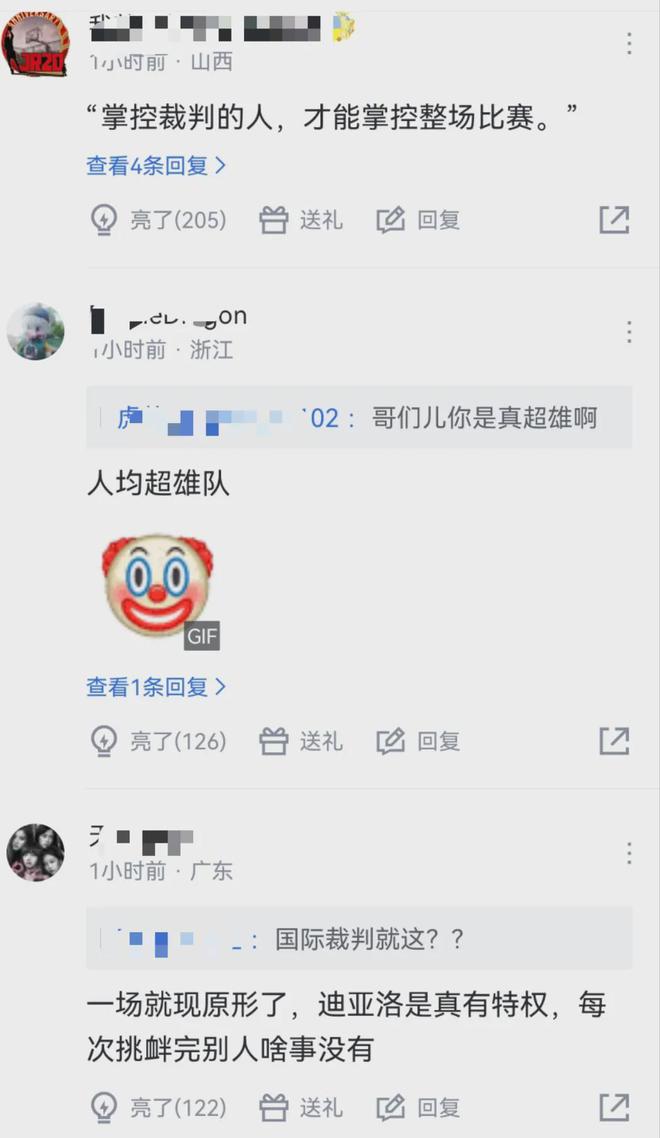This screenshot has width=660, height=1138.
Task: View the 4 replies under the Shanxi comment
Action: pos(156,166)
